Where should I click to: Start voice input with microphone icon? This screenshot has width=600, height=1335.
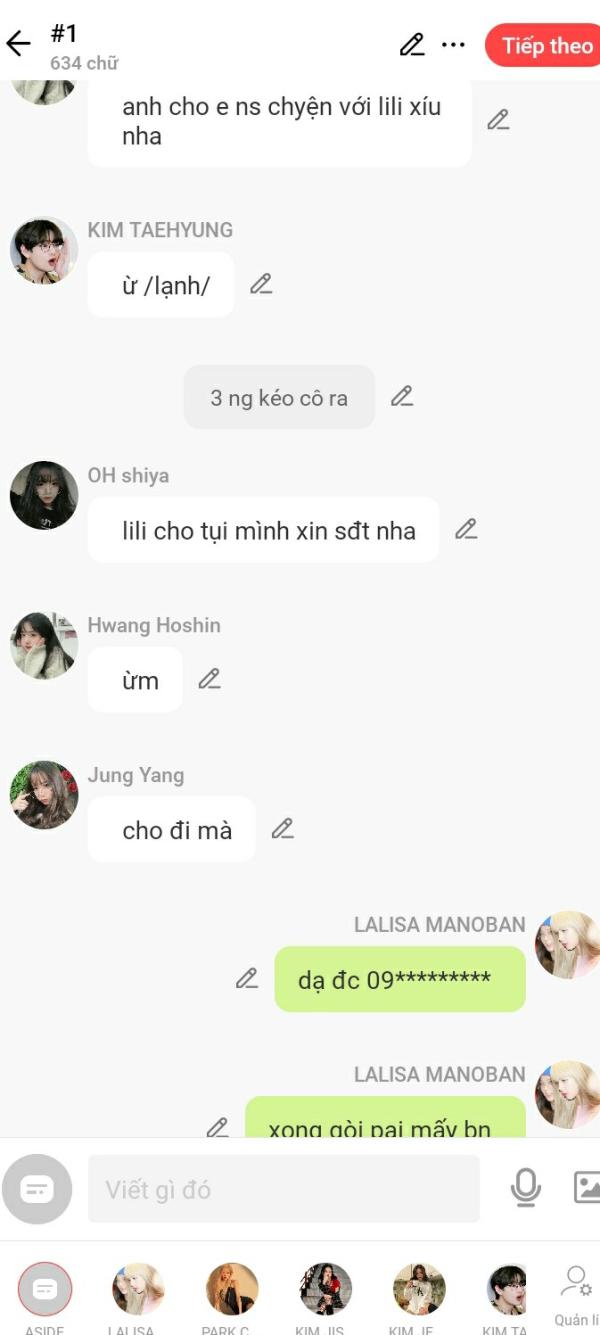point(525,1188)
